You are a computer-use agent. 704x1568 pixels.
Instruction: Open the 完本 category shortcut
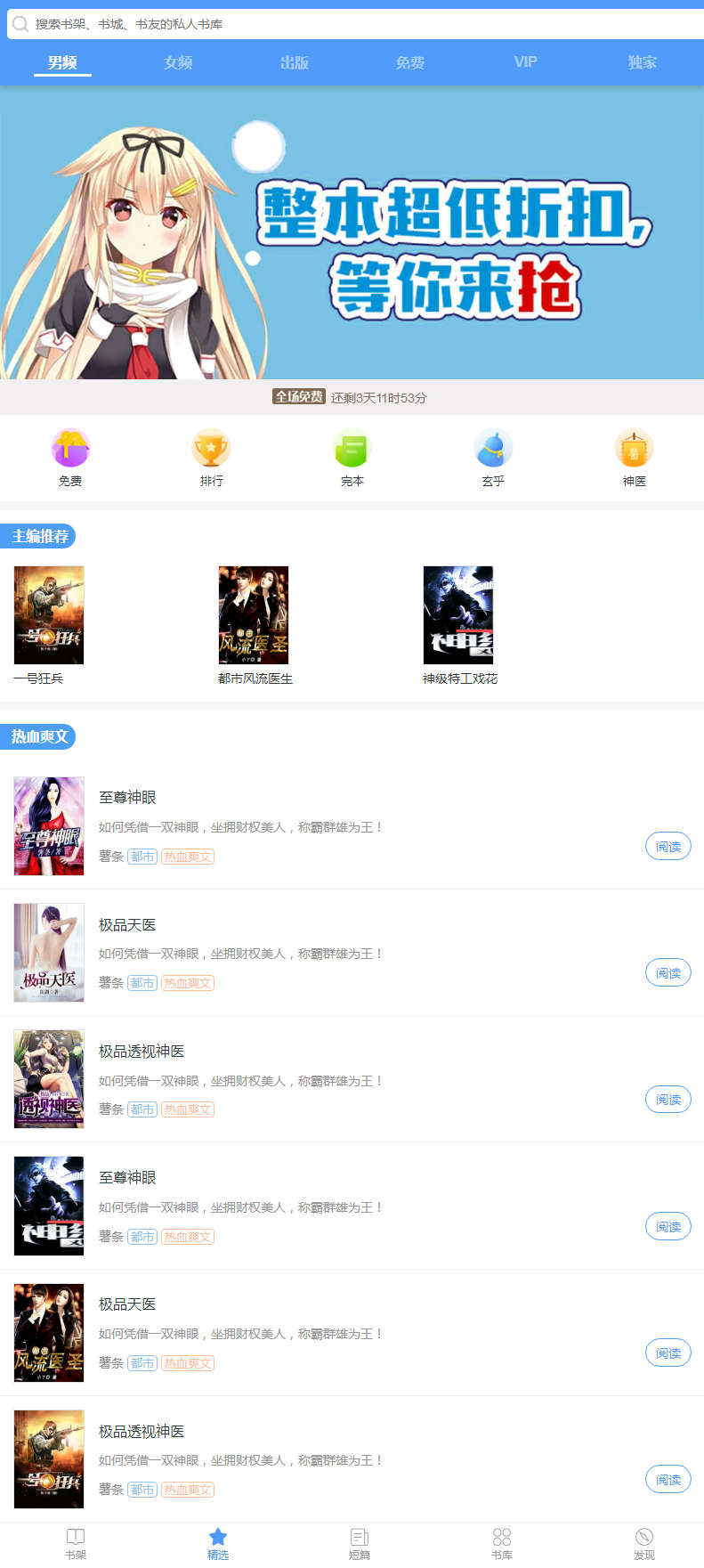[352, 458]
